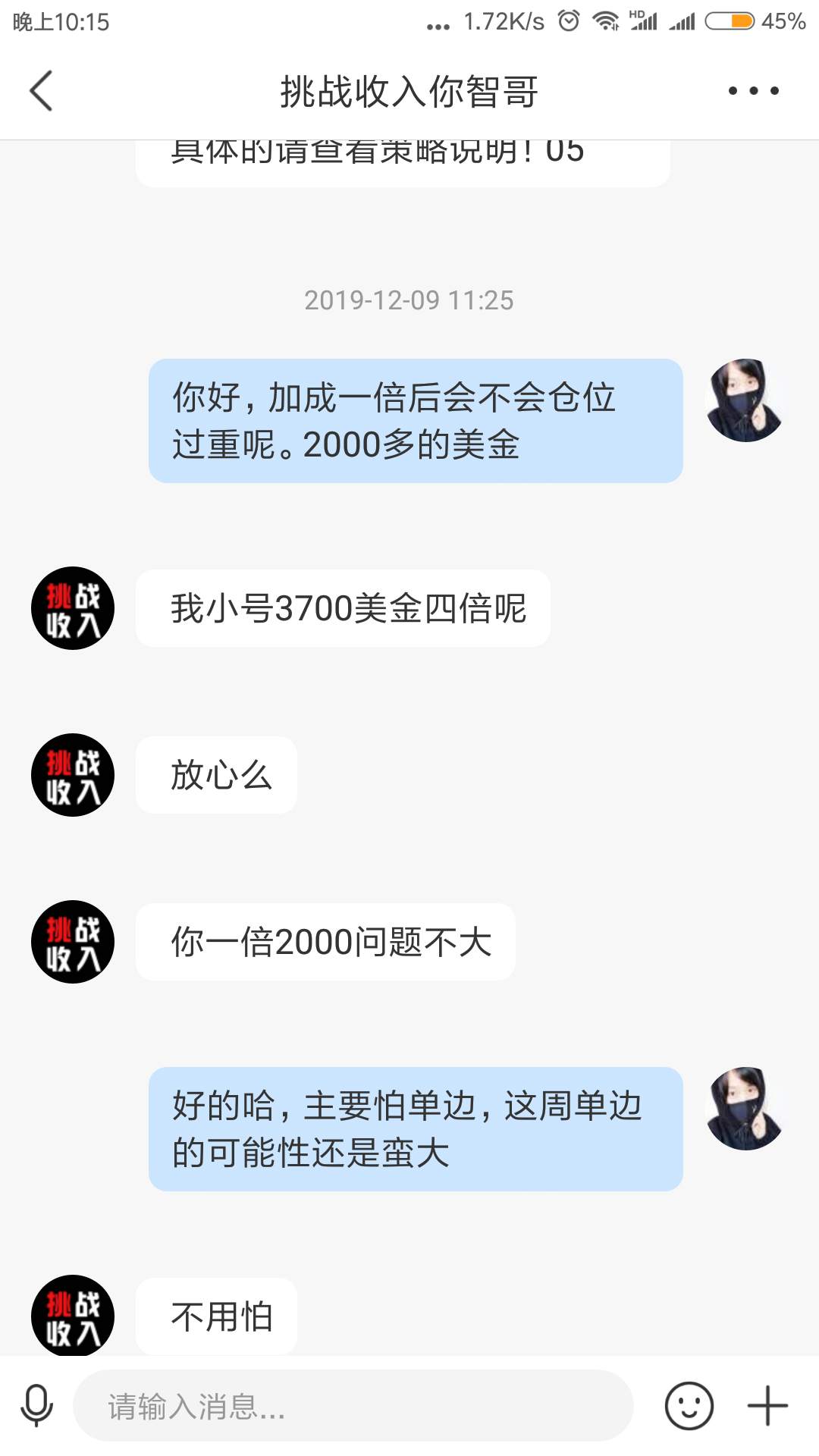The width and height of the screenshot is (819, 1456).
Task: Tap 挑战收入's circular avatar icon
Action: click(x=71, y=608)
